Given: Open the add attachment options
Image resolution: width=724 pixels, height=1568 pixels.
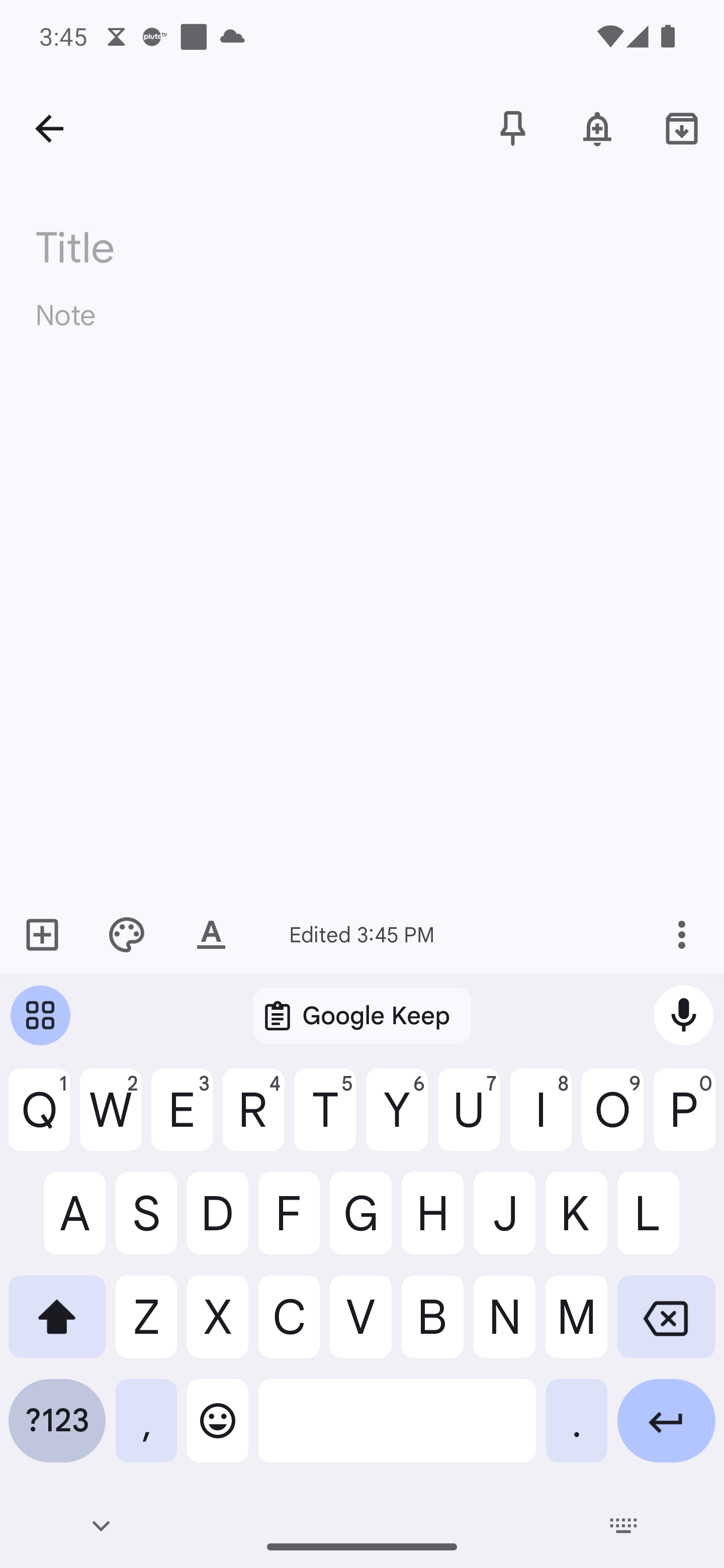Looking at the screenshot, I should click(41, 934).
